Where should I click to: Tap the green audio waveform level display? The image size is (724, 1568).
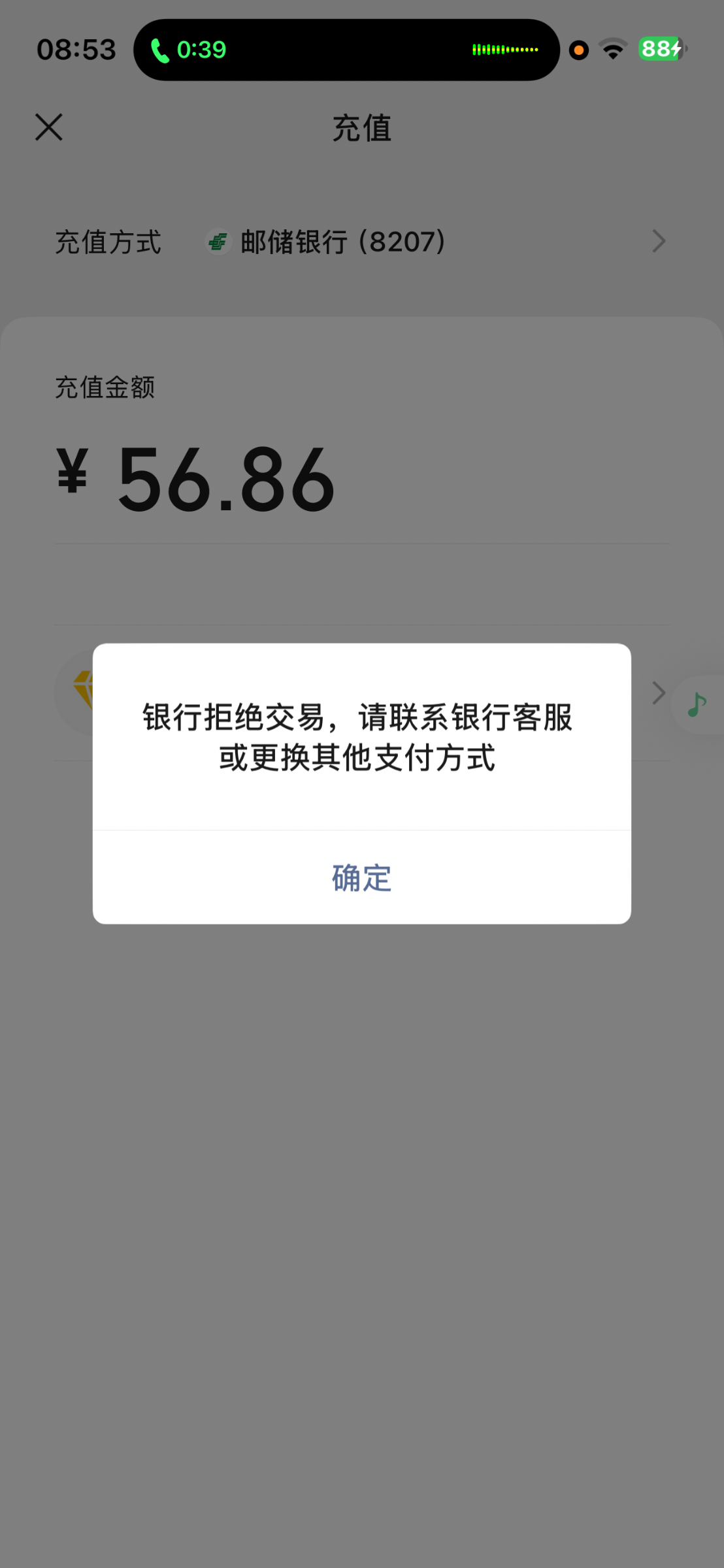coord(505,50)
